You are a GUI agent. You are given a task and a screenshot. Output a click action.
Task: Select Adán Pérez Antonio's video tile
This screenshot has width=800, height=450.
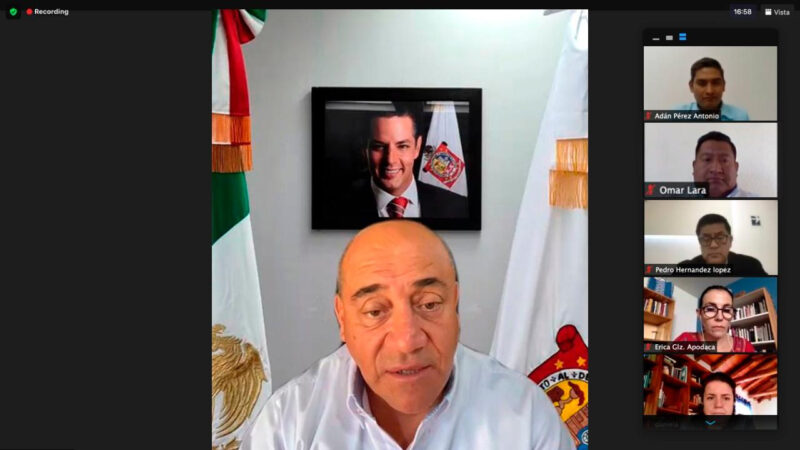(x=710, y=83)
